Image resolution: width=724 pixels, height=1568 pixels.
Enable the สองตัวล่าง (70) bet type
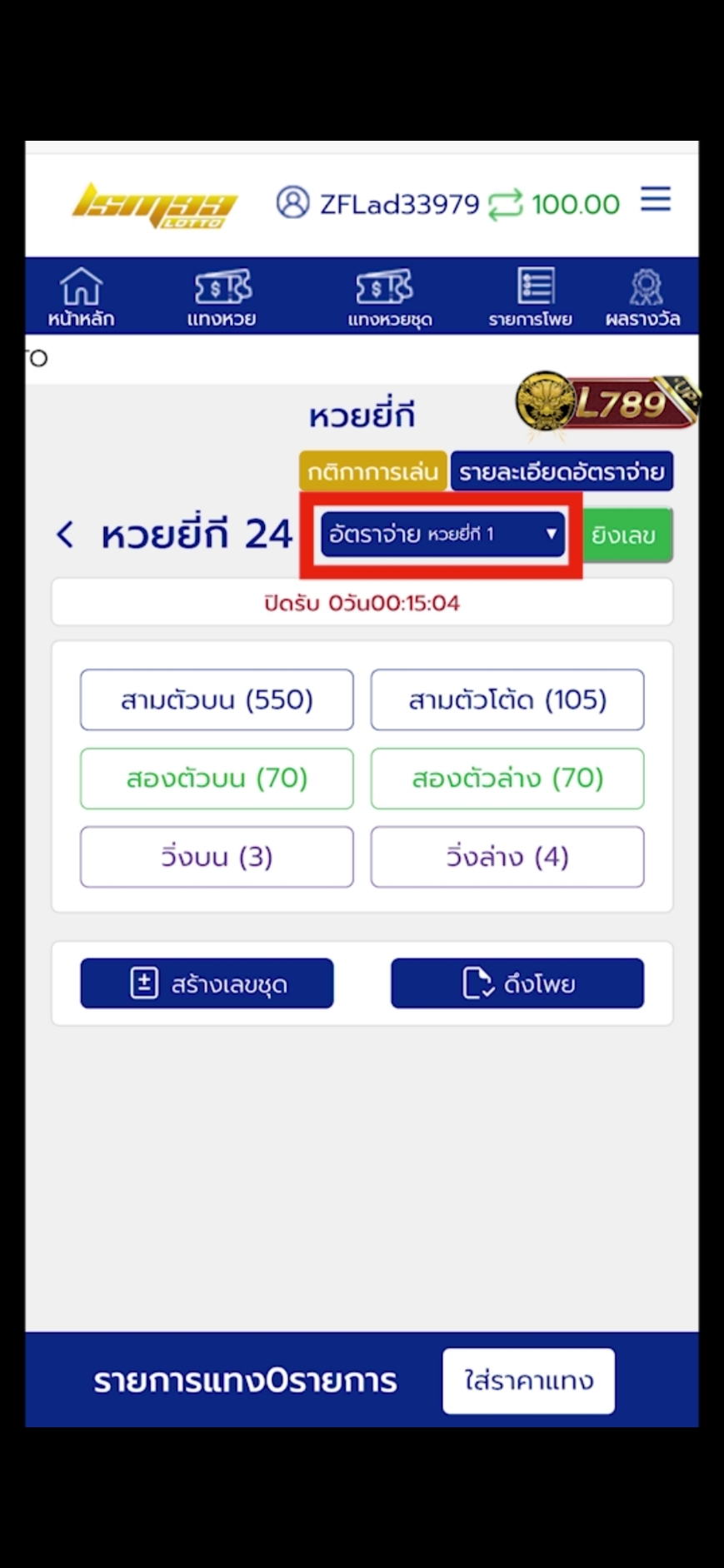[507, 778]
